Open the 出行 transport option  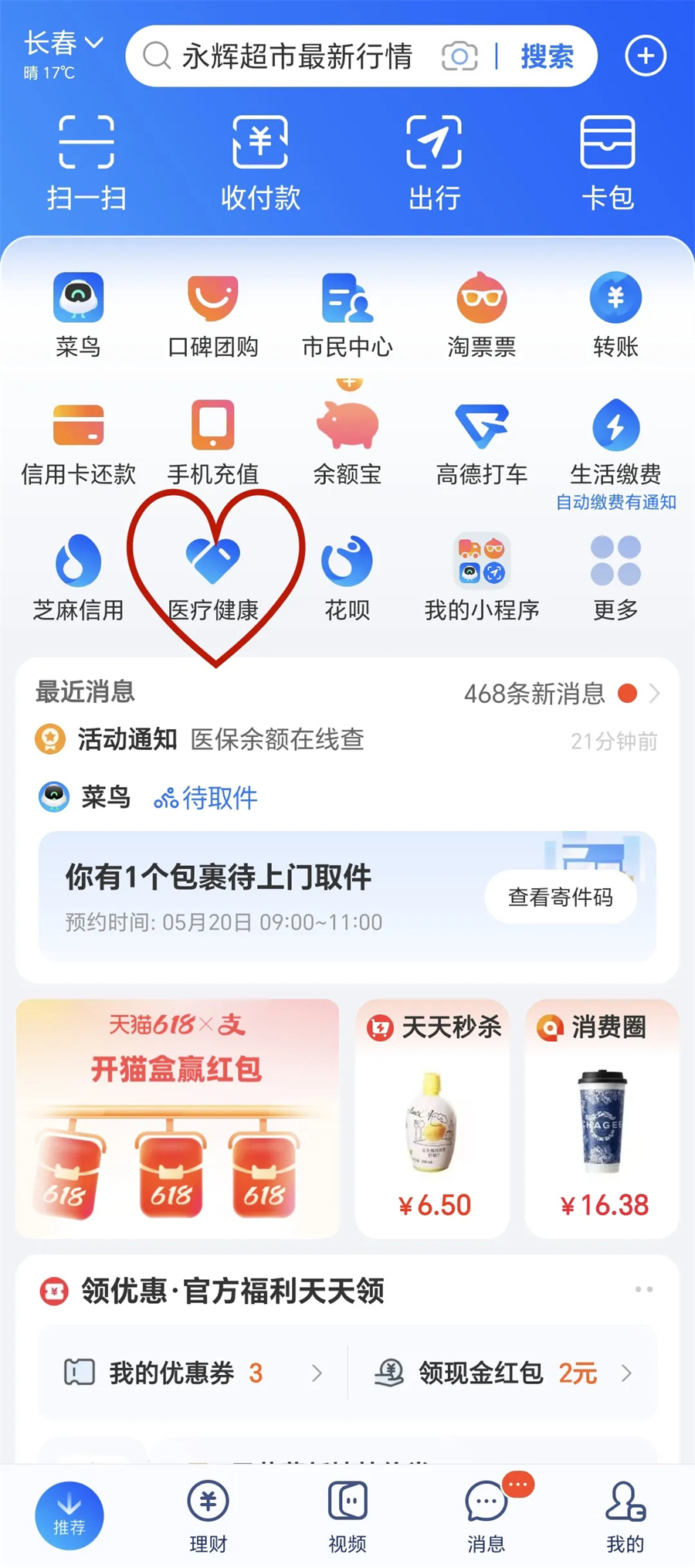point(434,162)
